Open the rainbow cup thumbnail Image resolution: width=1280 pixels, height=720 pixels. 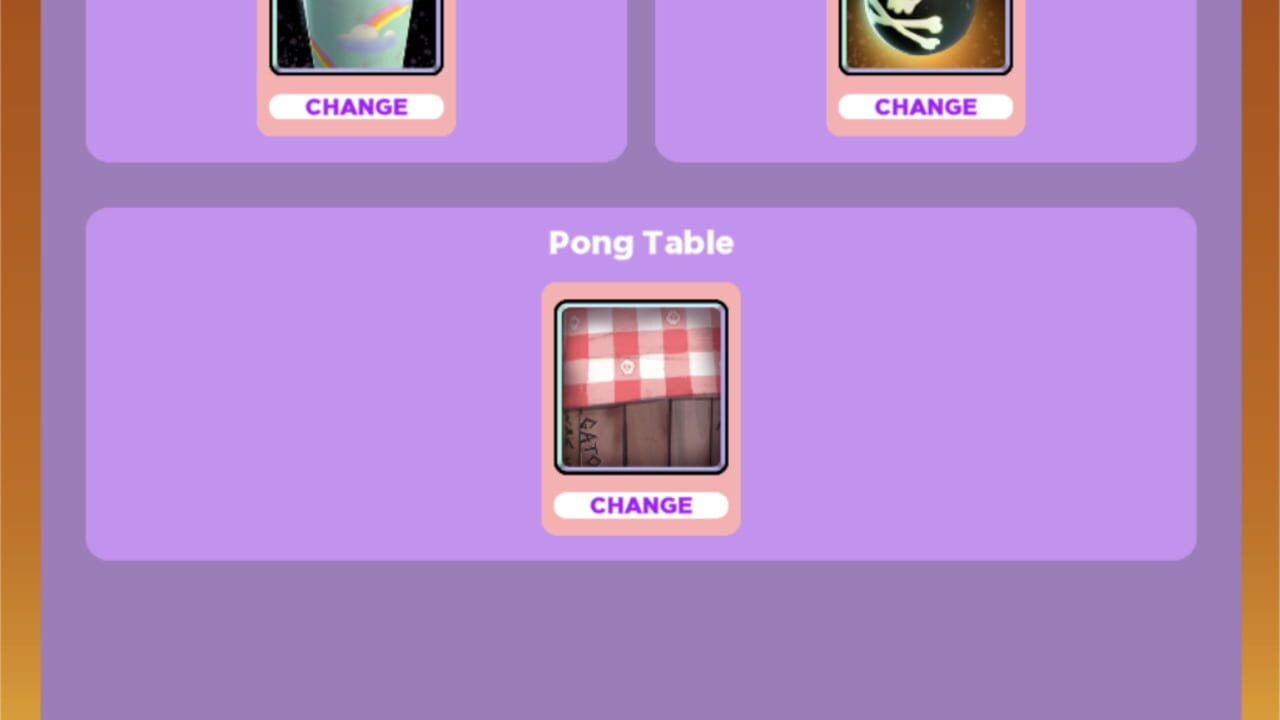click(356, 37)
